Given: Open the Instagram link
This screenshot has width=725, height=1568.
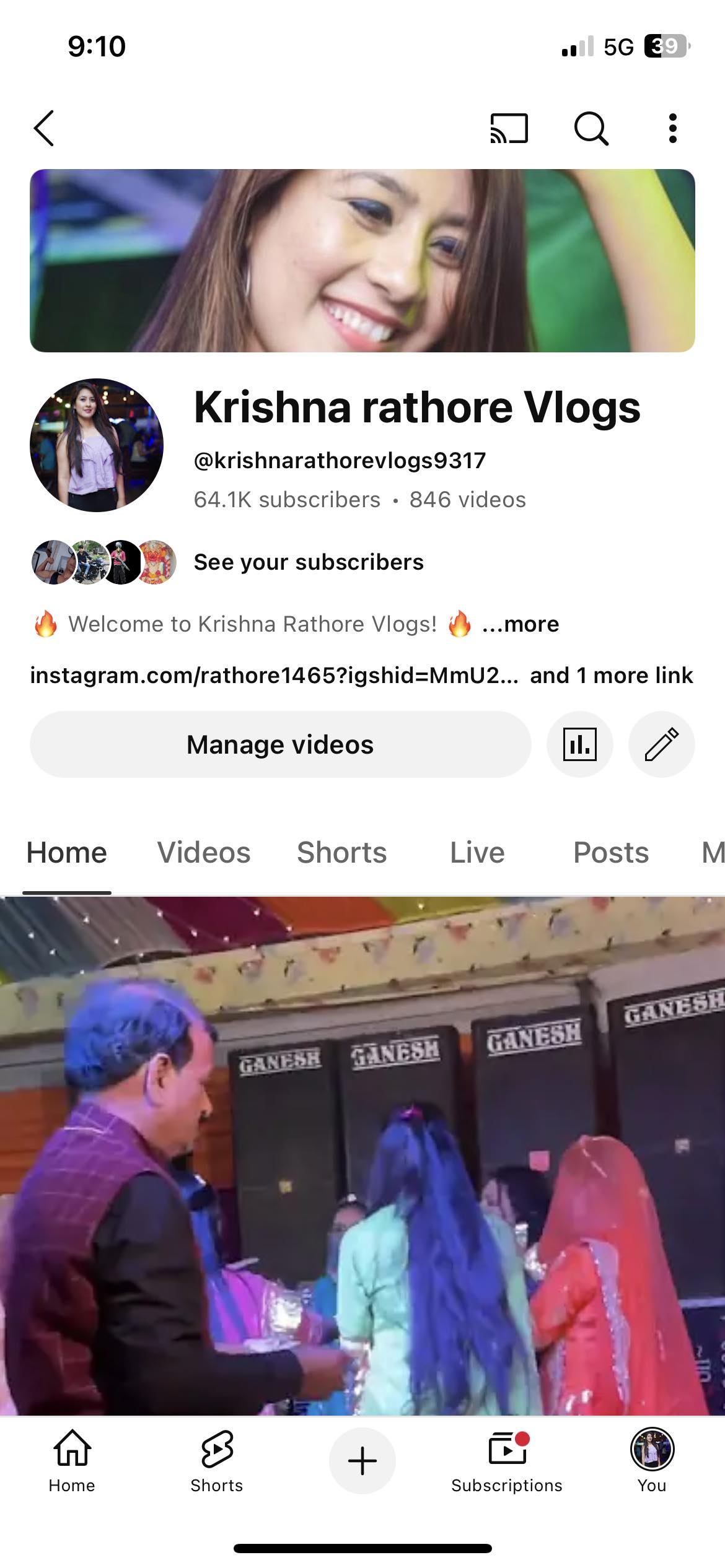Looking at the screenshot, I should click(x=274, y=675).
